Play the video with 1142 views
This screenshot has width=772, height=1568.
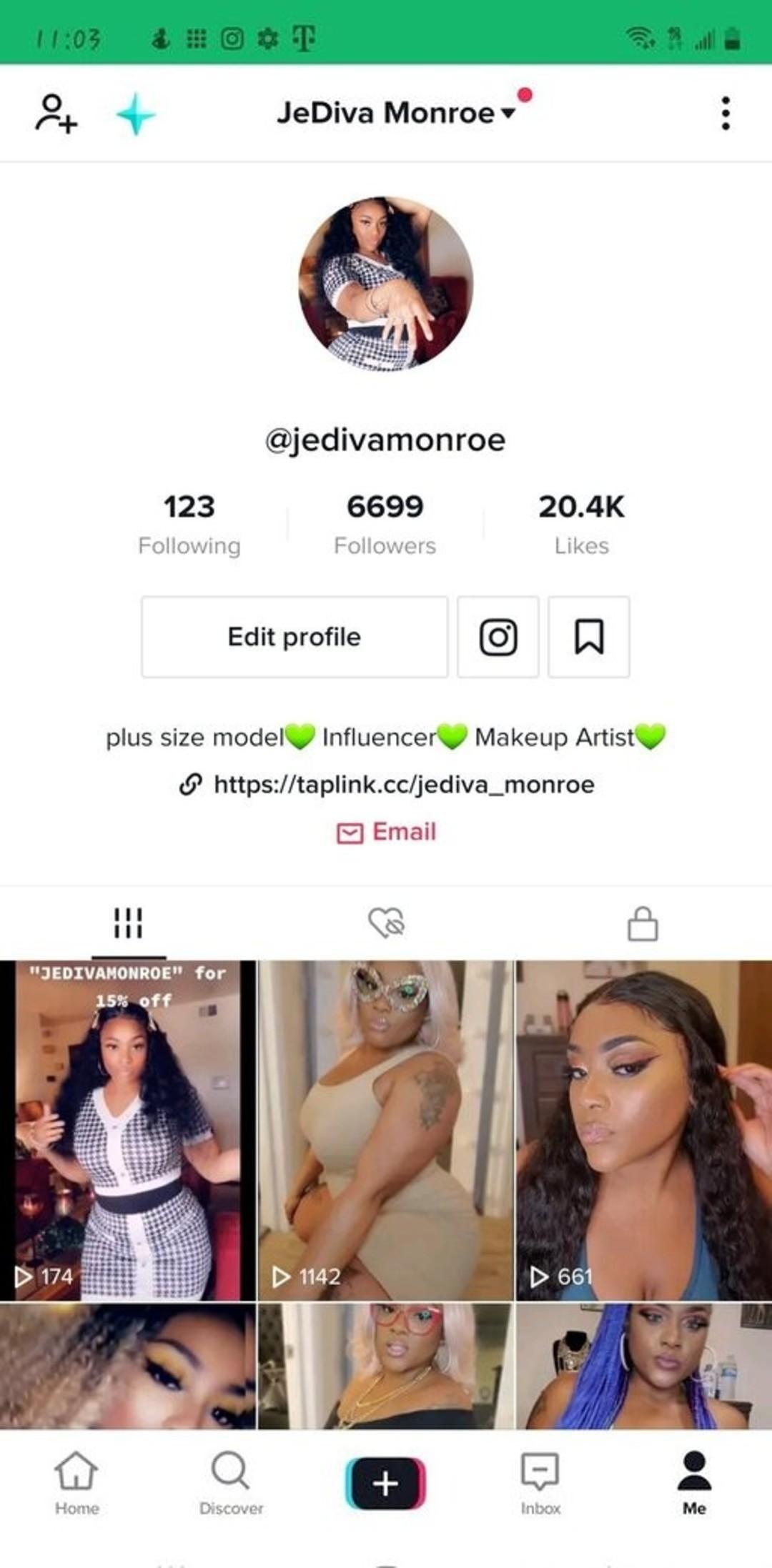pos(386,1130)
